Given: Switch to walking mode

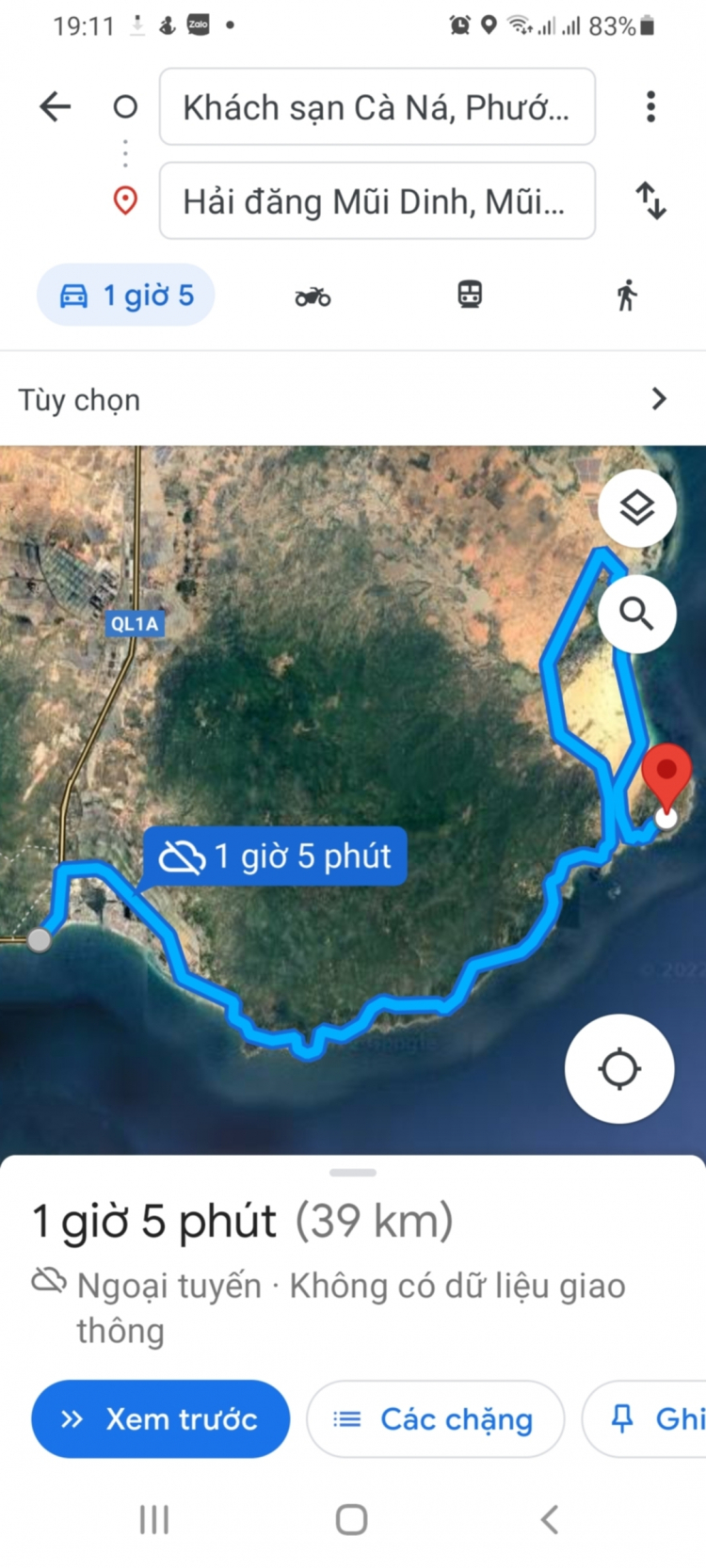Looking at the screenshot, I should coord(626,296).
